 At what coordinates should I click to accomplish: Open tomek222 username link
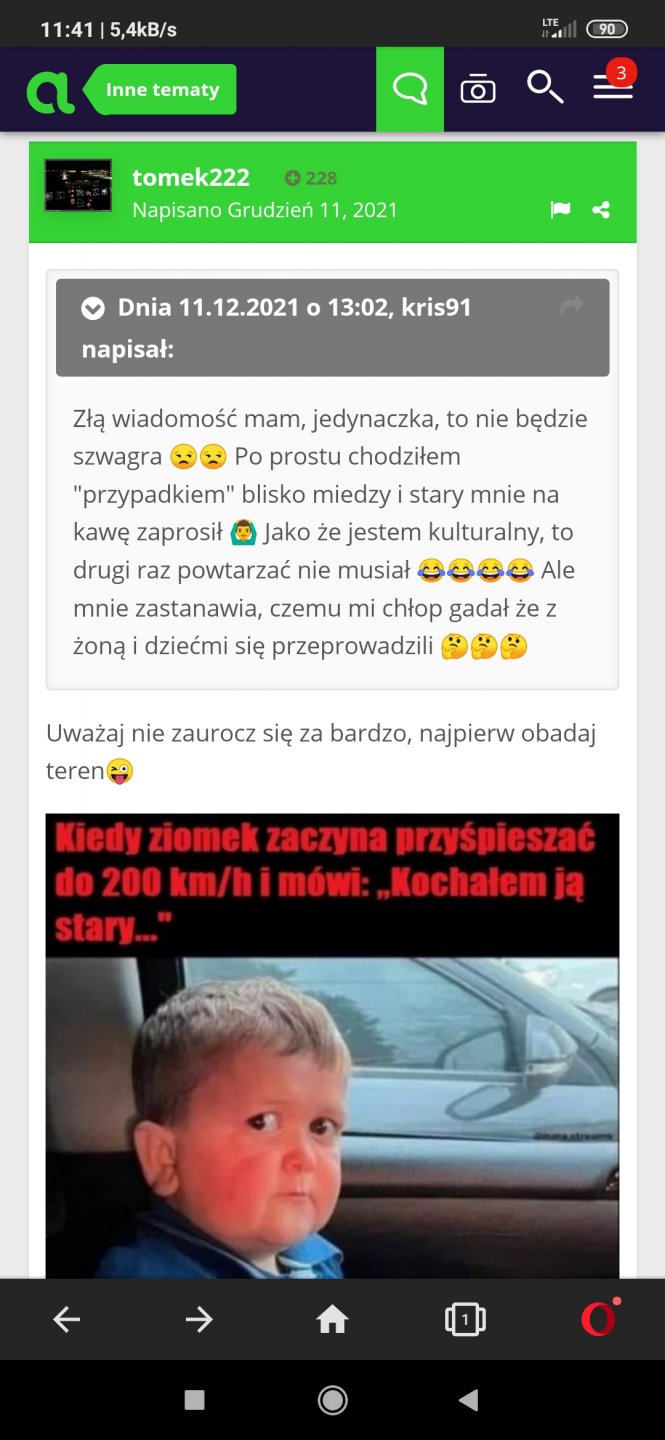pos(191,178)
